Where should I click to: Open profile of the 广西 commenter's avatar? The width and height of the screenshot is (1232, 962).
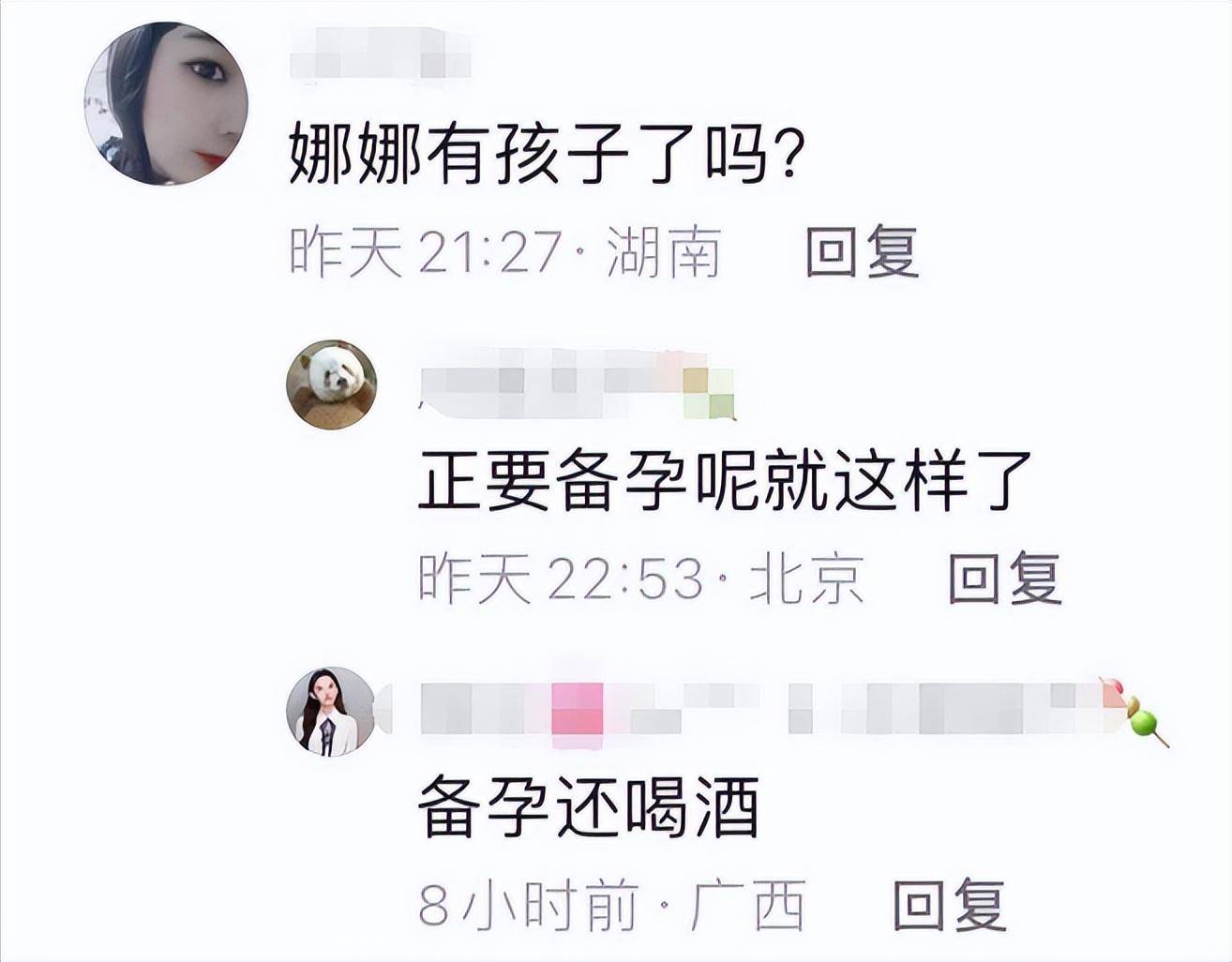(330, 712)
